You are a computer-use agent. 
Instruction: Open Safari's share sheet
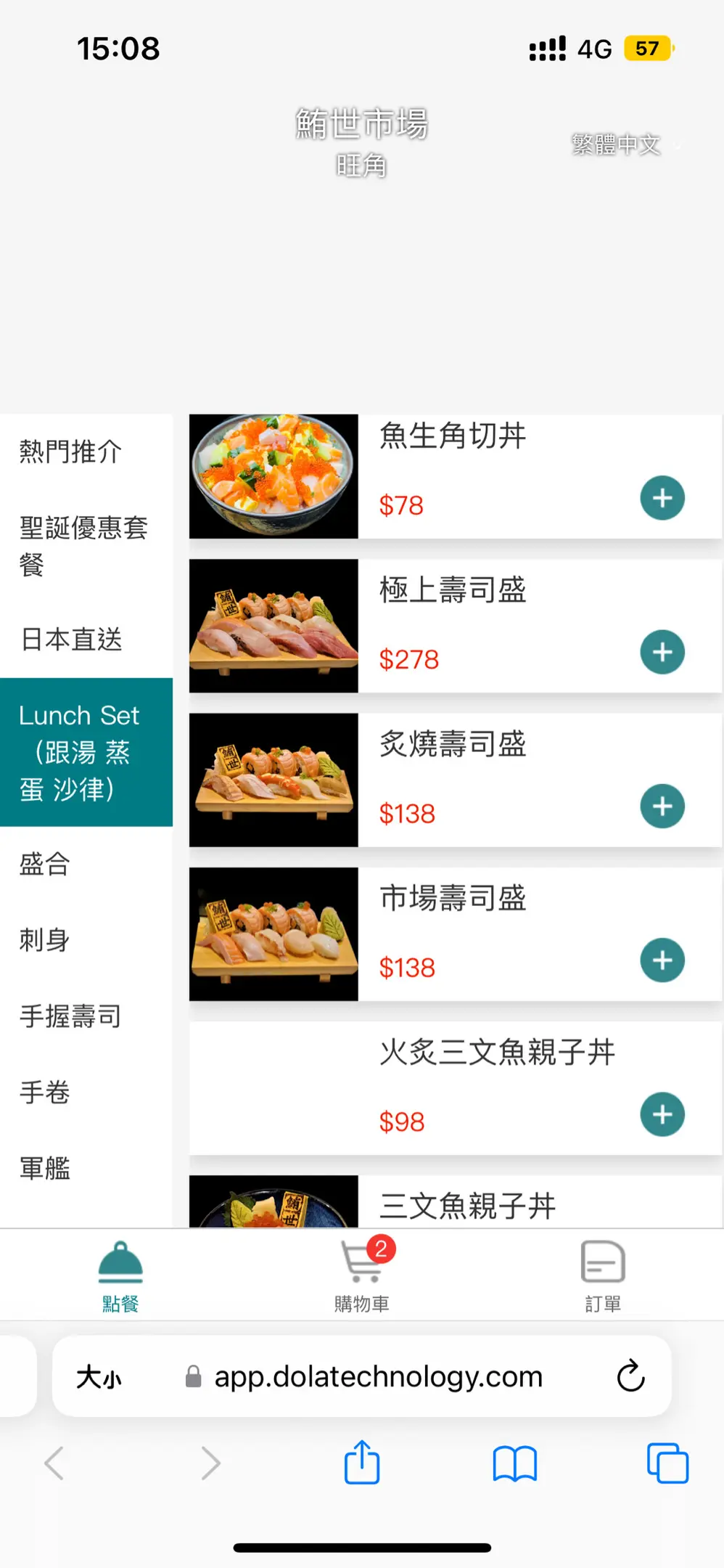362,1463
